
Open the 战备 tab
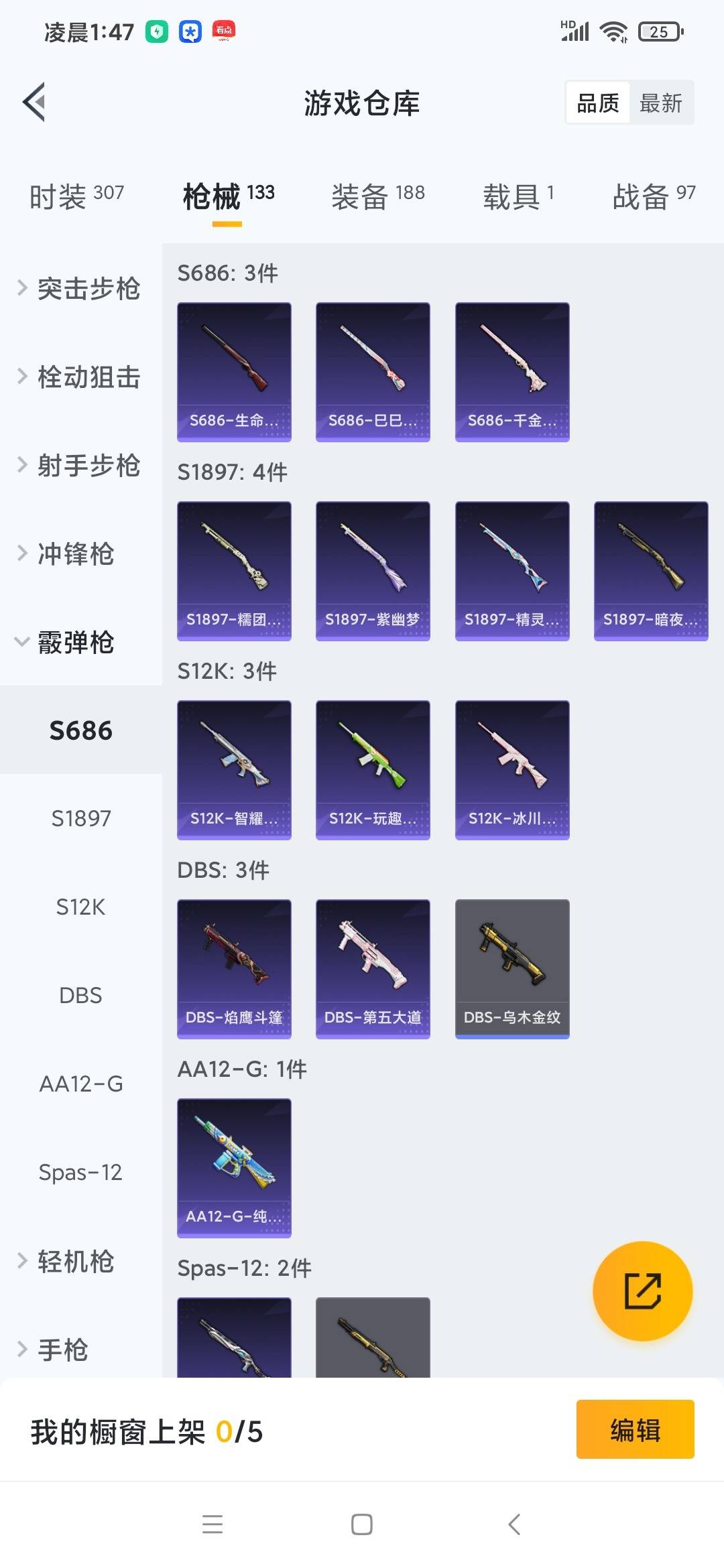[x=654, y=196]
